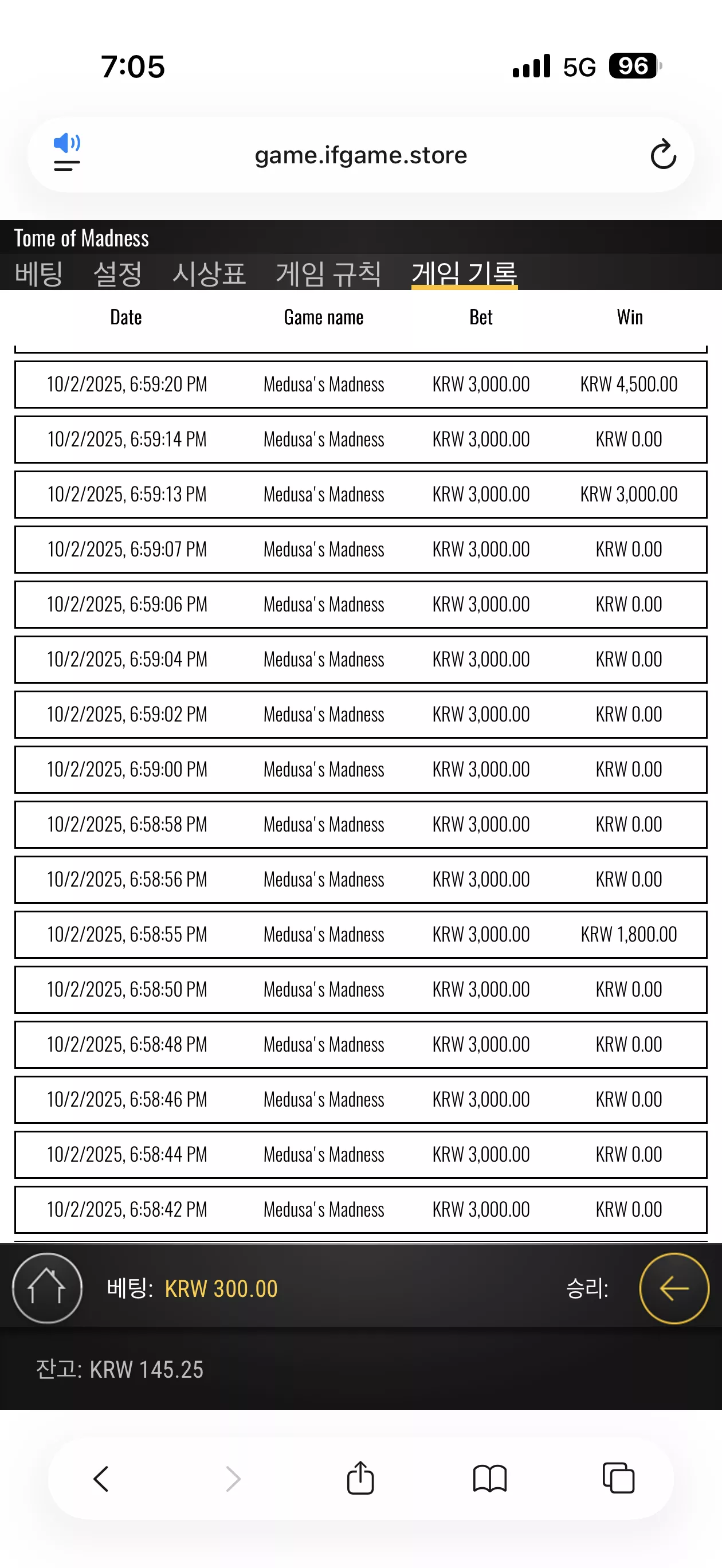Switch to the 베팅 tab
The width and height of the screenshot is (722, 1568).
click(x=39, y=273)
